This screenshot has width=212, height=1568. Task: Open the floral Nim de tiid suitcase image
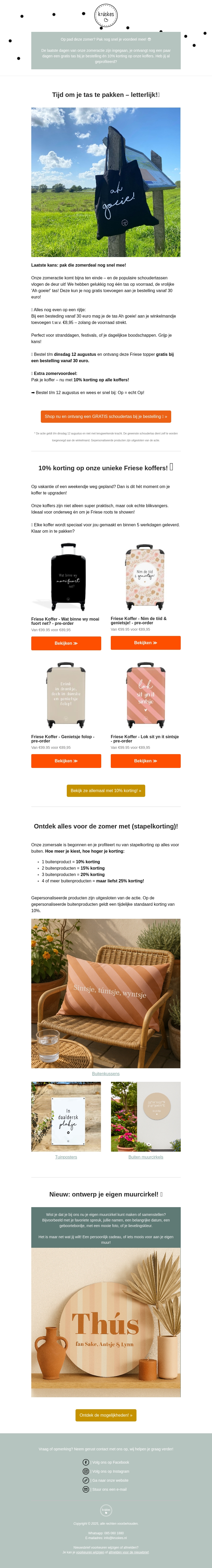click(145, 576)
